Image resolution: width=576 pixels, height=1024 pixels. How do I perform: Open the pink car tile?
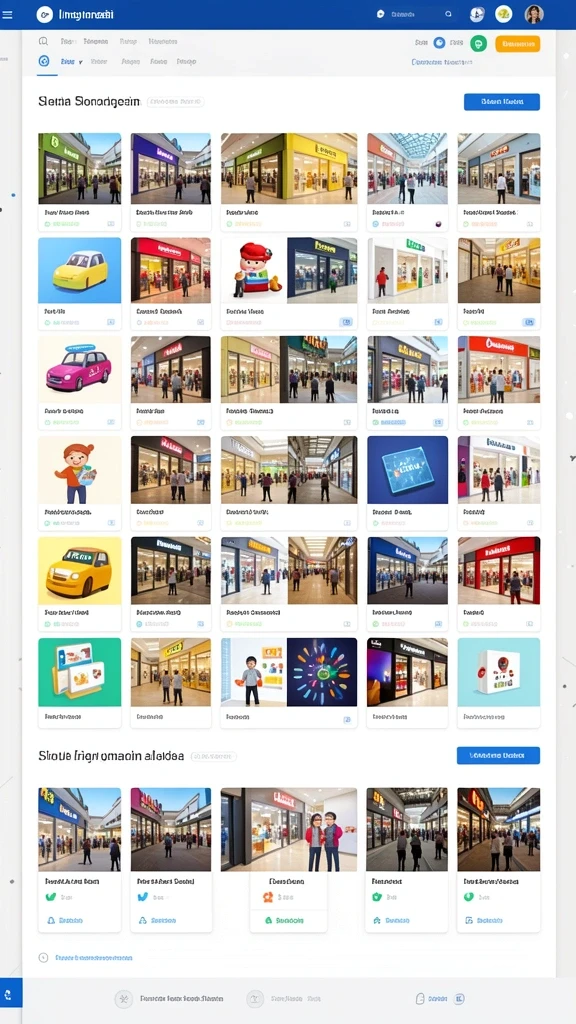pyautogui.click(x=80, y=369)
